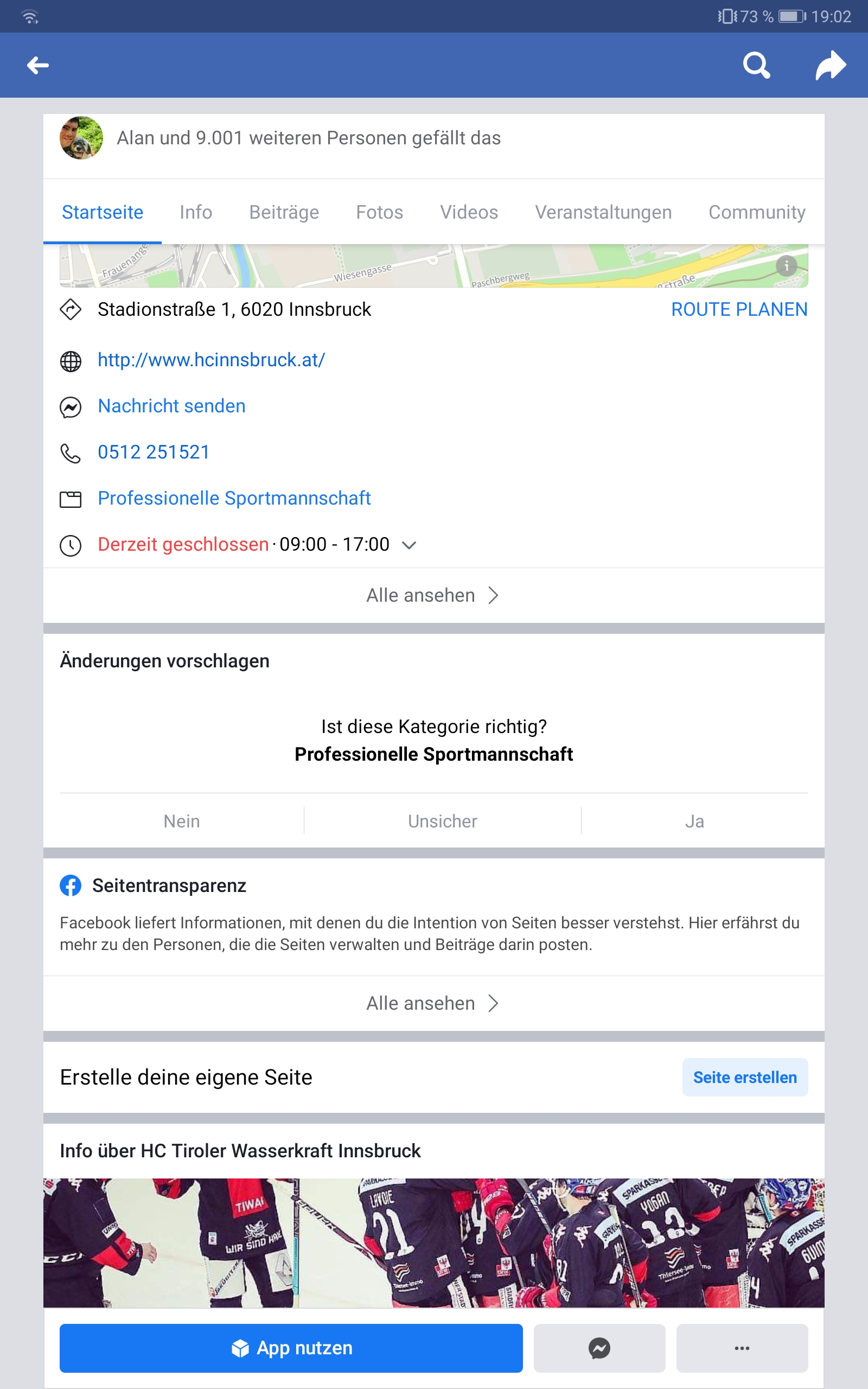Open the Veranstaltungen tab

[x=603, y=212]
